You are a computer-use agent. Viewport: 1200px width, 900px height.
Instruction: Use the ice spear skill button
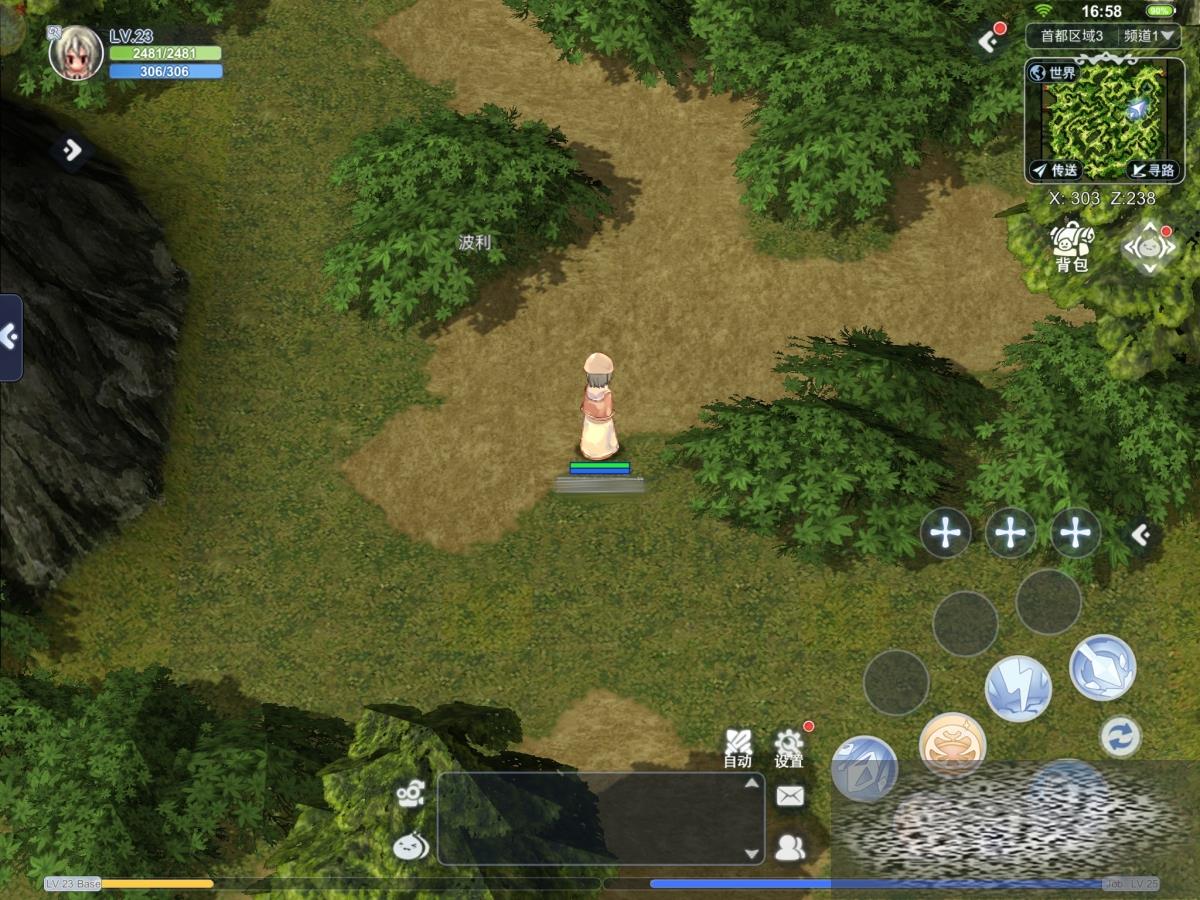point(1102,667)
